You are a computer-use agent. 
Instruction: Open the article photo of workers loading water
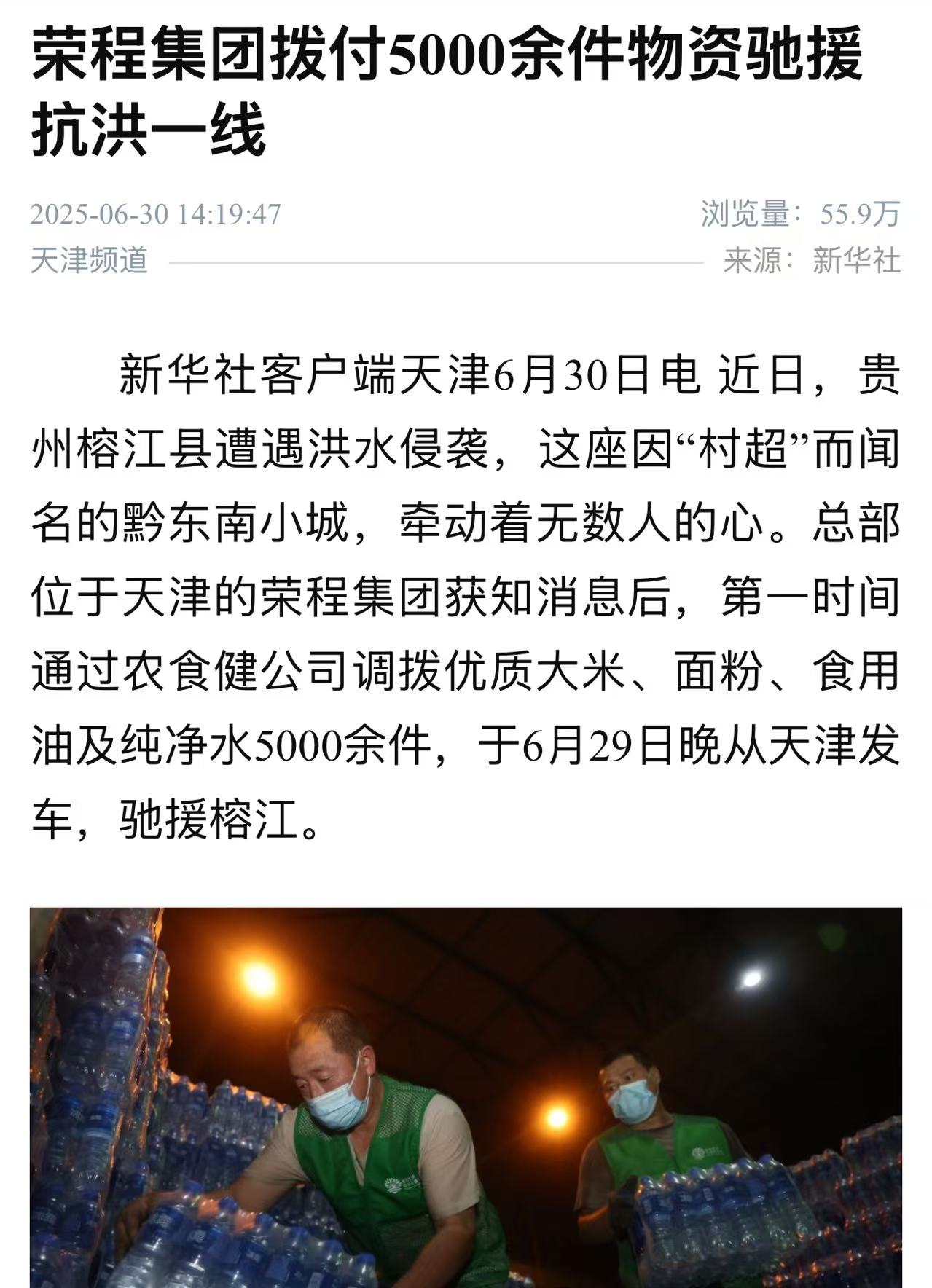(466, 1096)
